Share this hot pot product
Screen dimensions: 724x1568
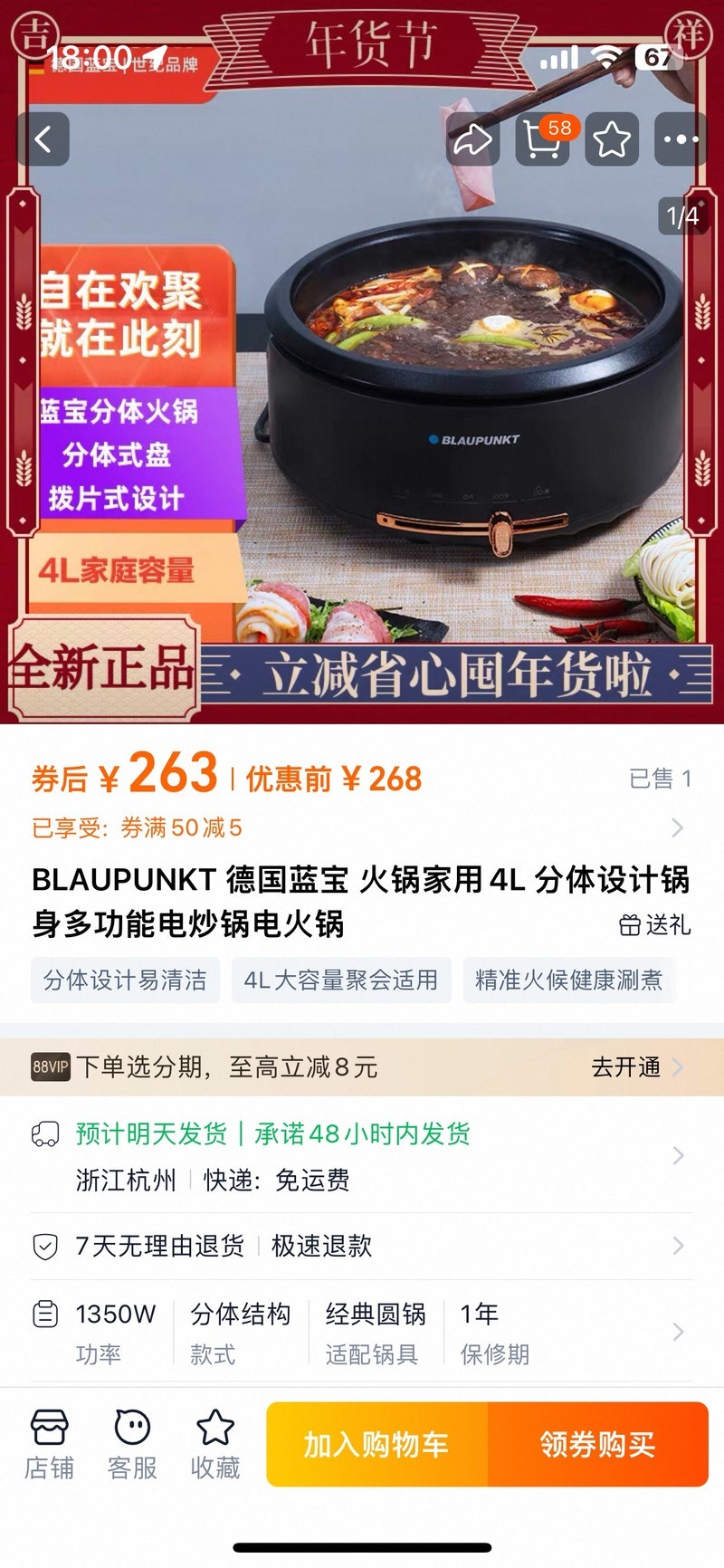tap(472, 139)
